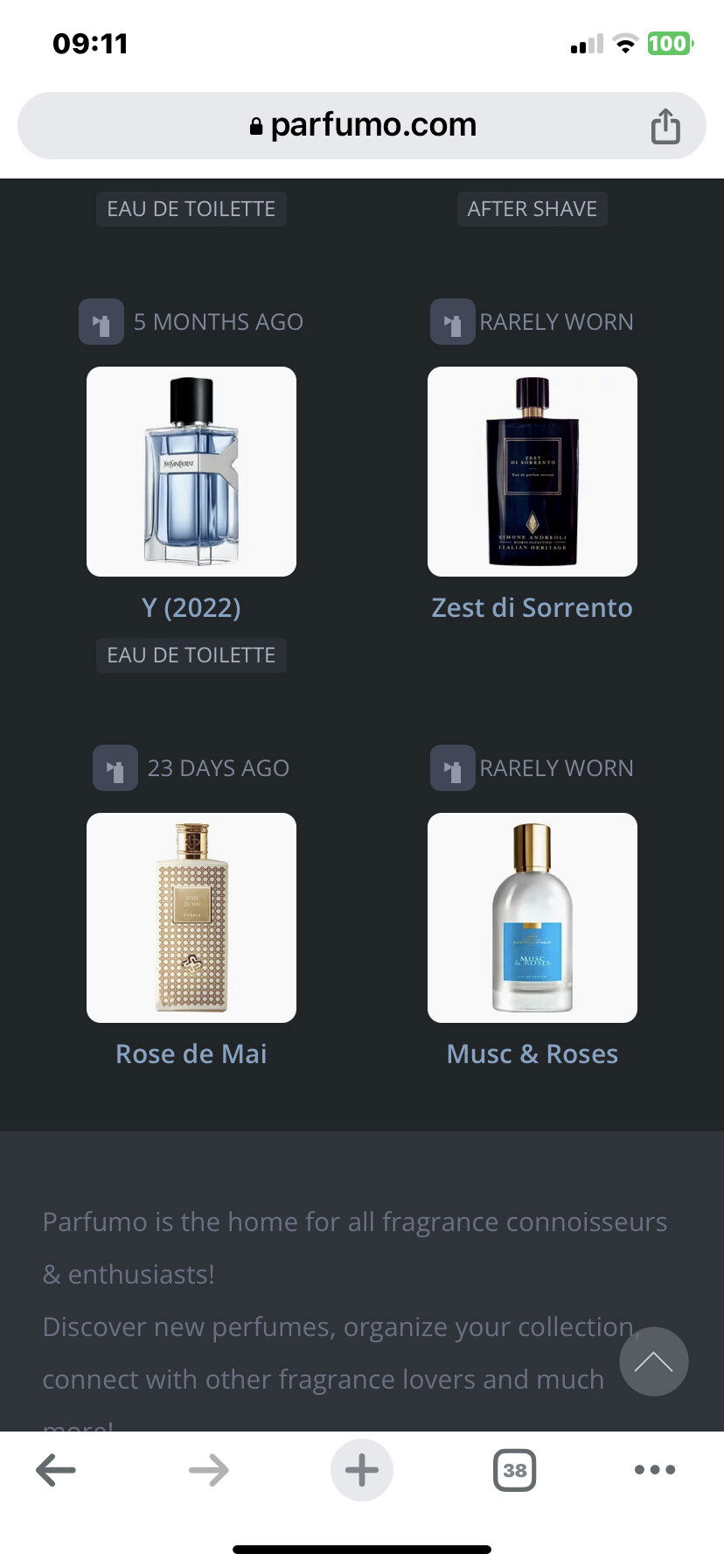
Task: Open a new browser tab
Action: pos(362,1470)
